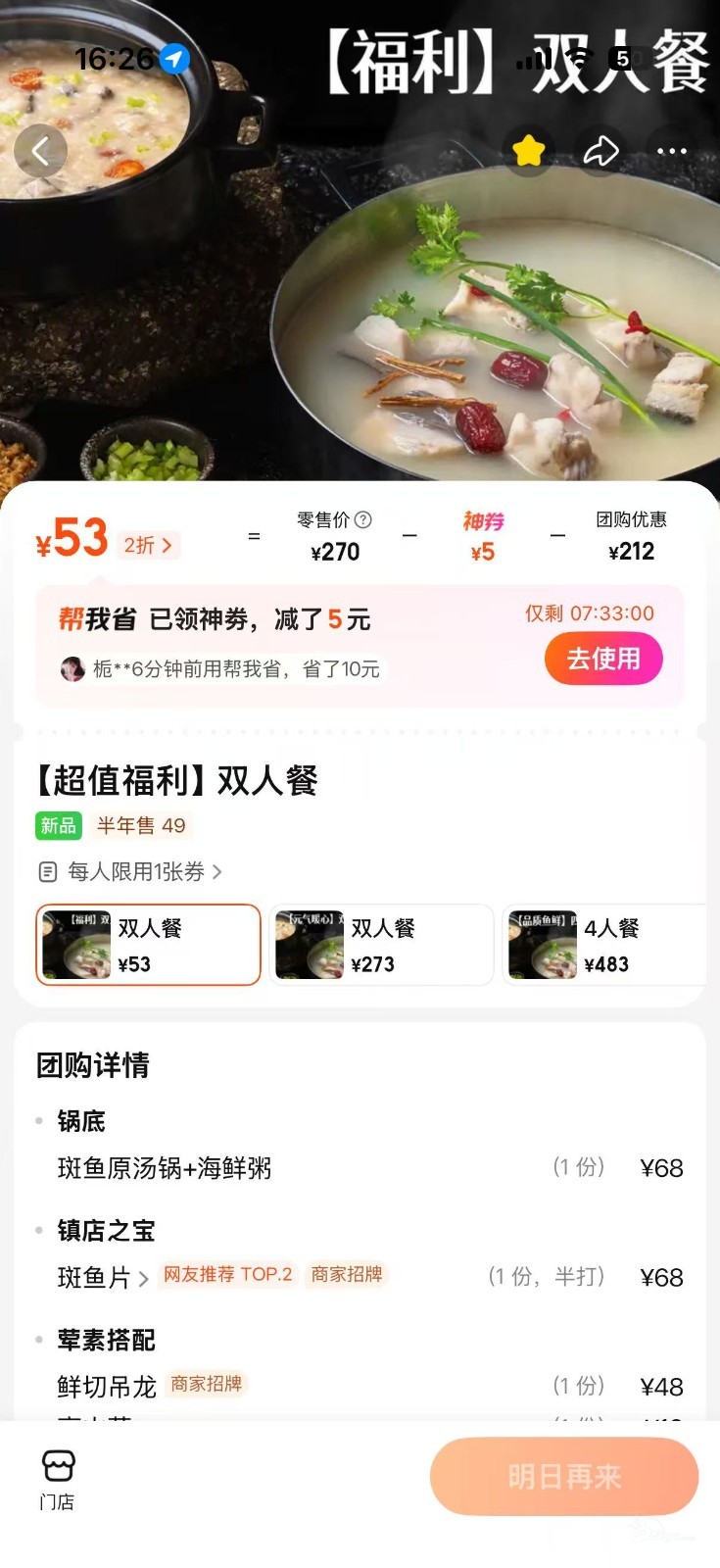
Task: Tap the yellow star favorite icon
Action: [x=529, y=151]
